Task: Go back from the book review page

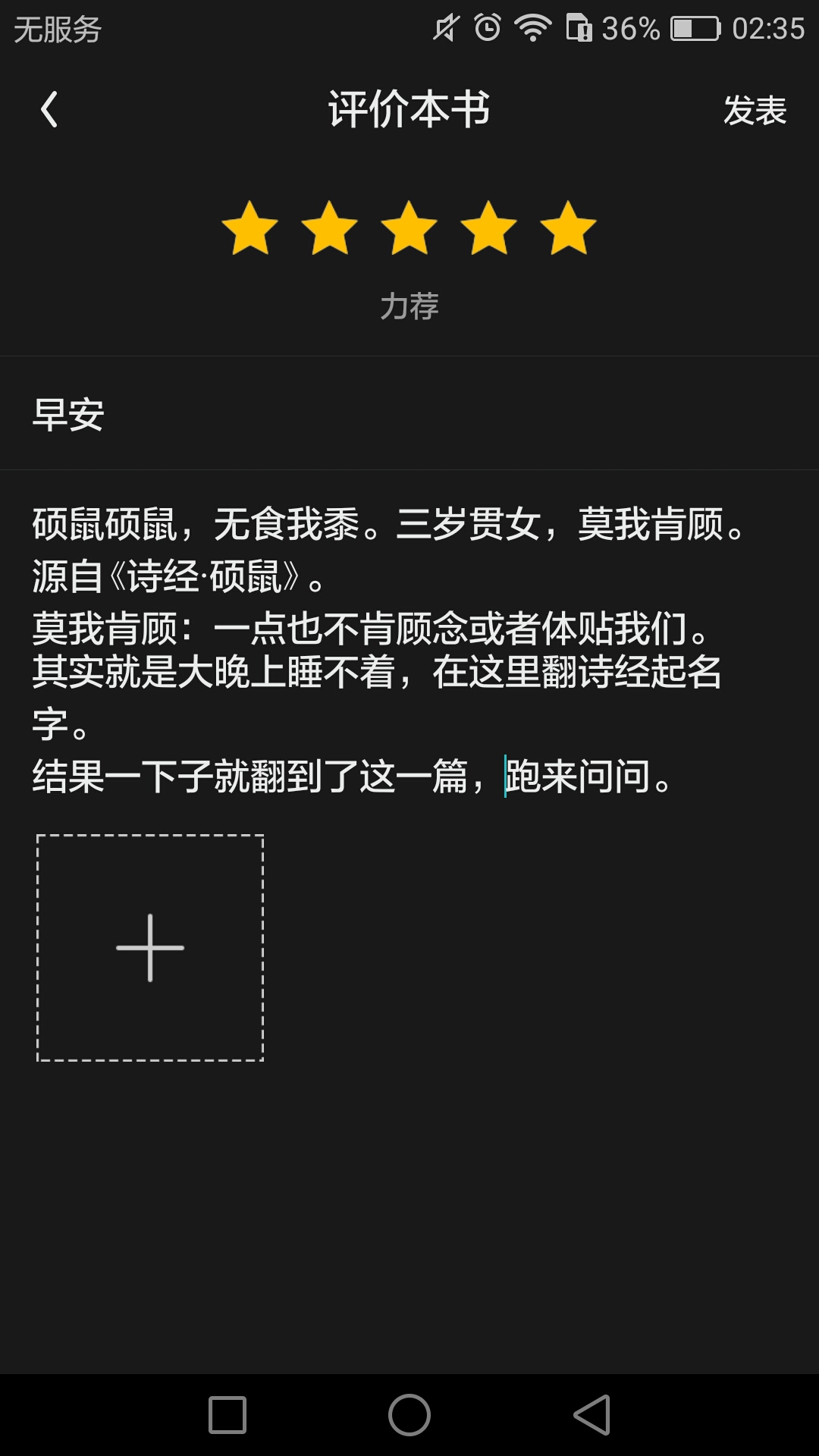Action: [50, 110]
